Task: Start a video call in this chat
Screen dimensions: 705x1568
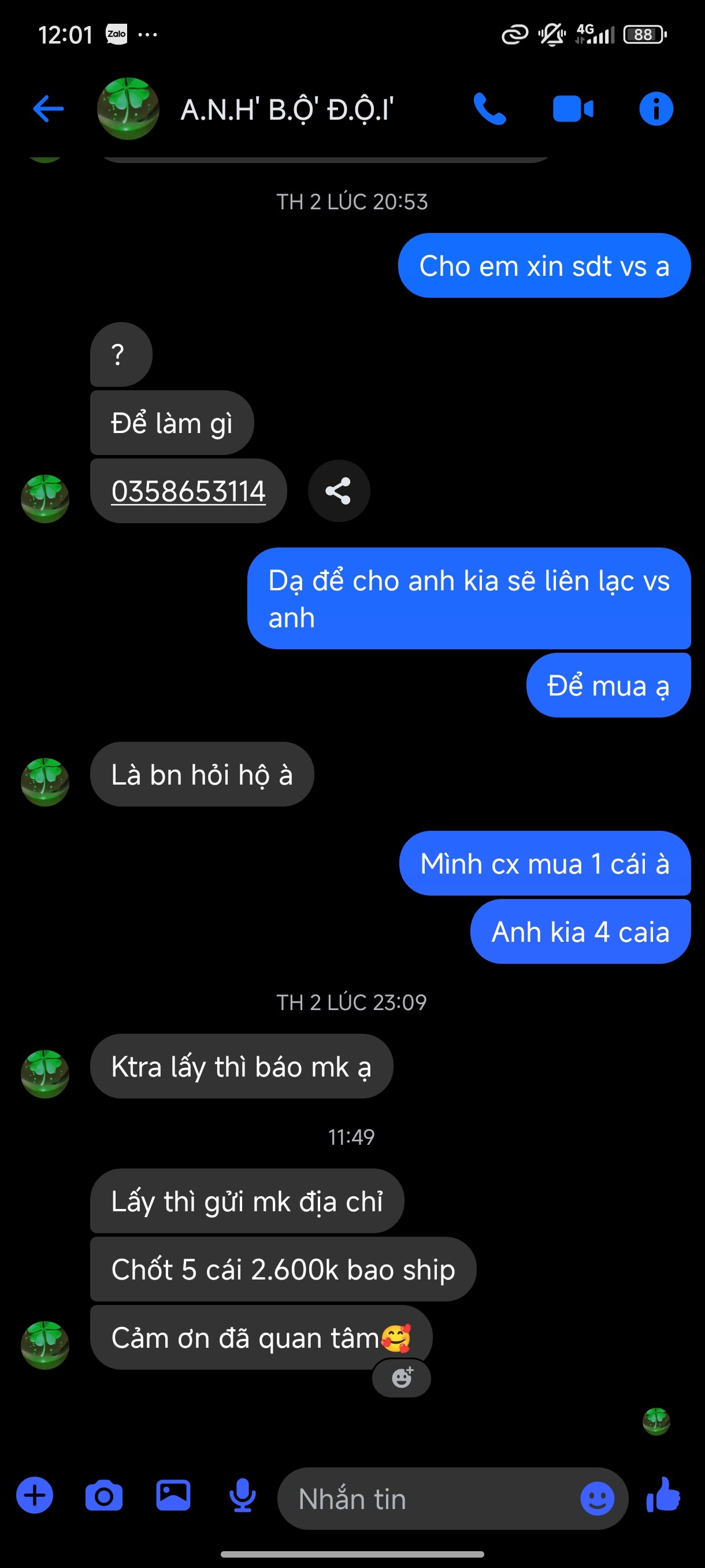Action: click(x=573, y=110)
